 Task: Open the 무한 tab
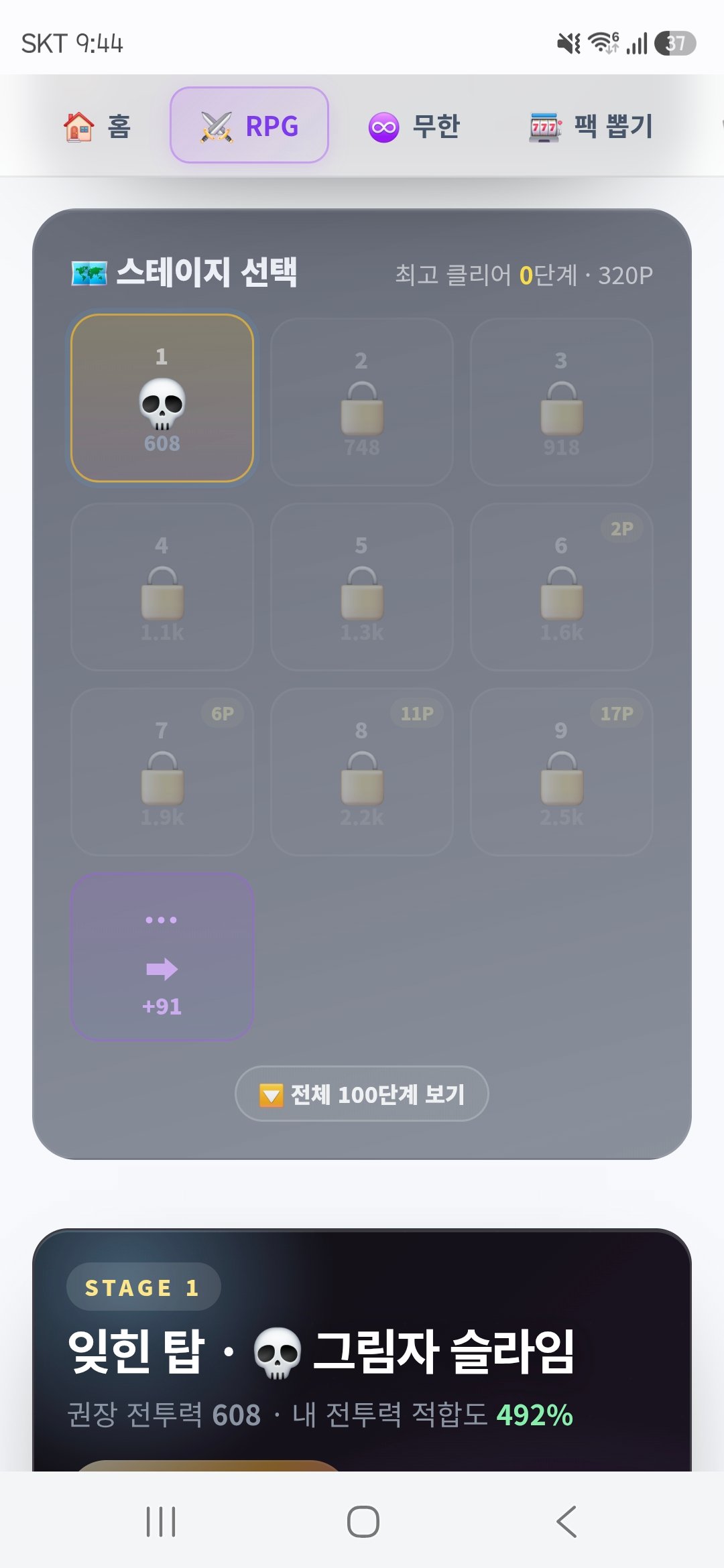pos(414,125)
